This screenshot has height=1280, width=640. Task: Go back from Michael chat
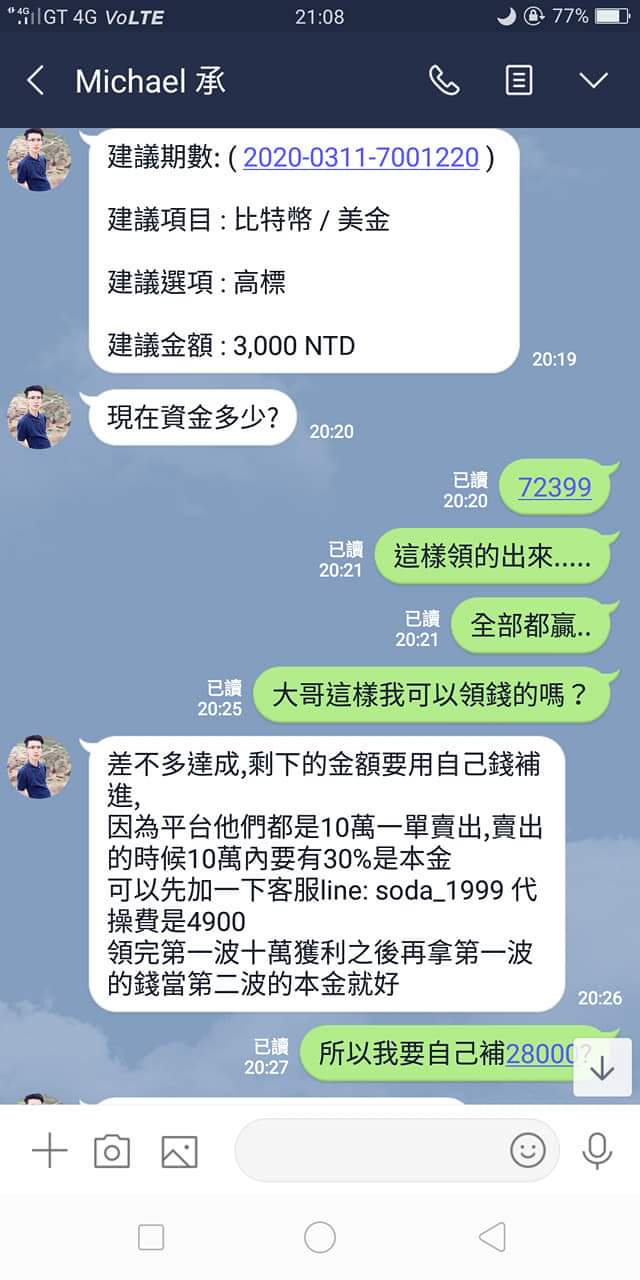click(x=36, y=81)
